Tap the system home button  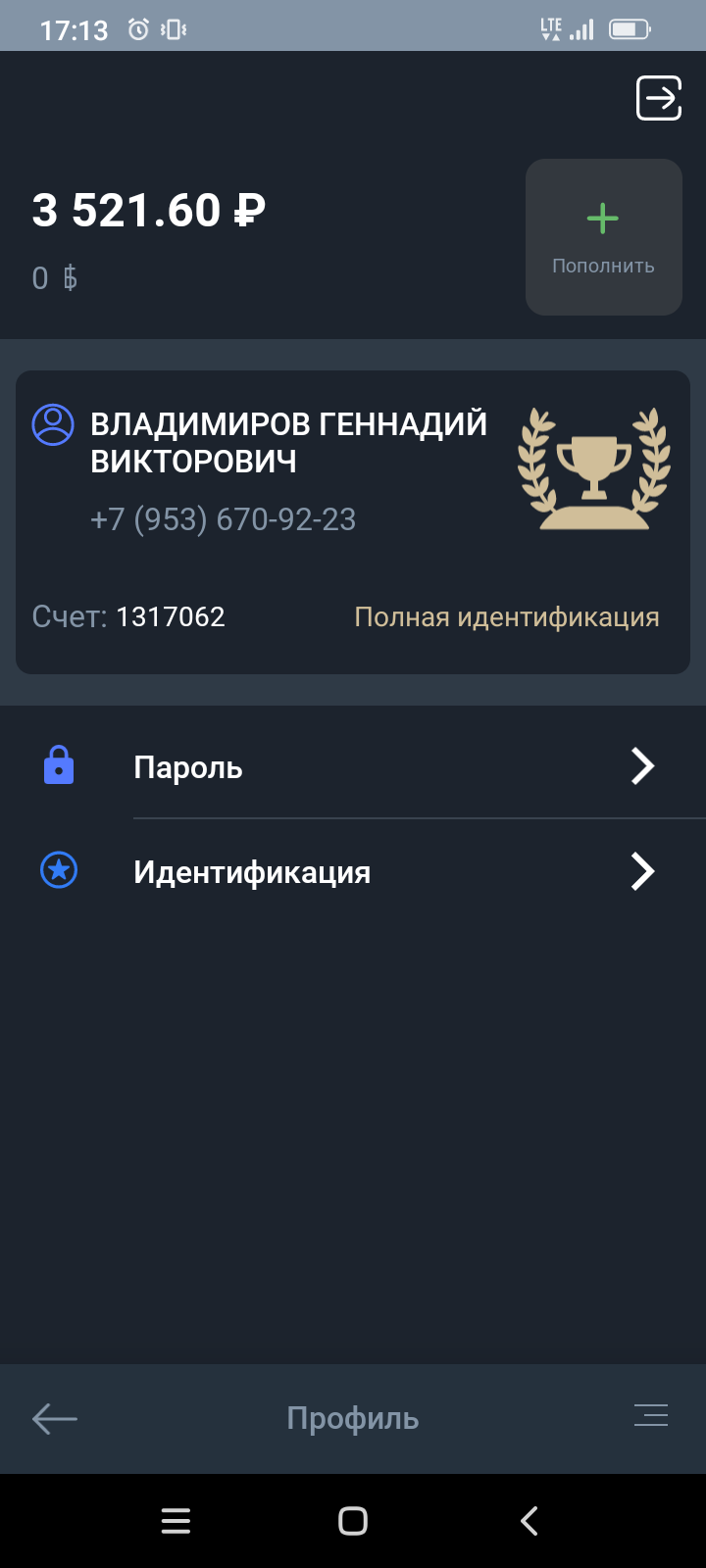click(353, 1521)
